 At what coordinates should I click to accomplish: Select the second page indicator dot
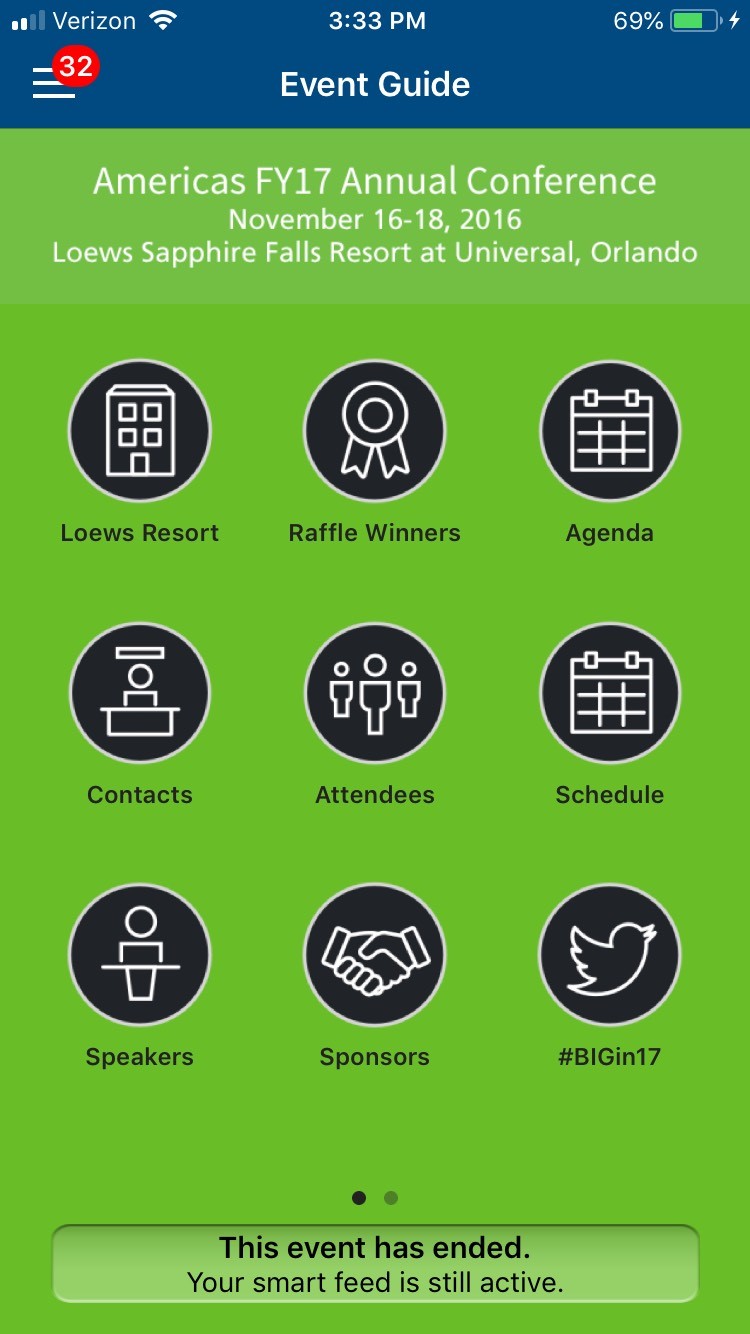391,1198
